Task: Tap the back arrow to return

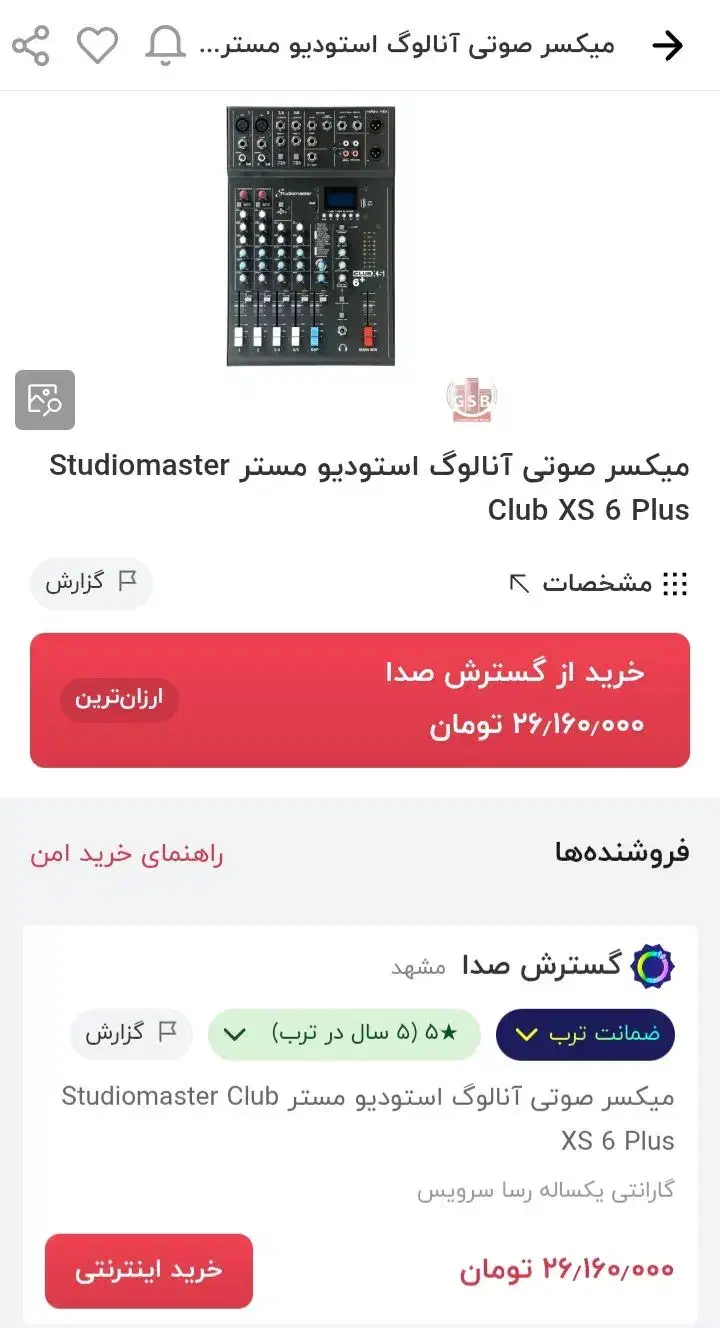Action: pos(668,45)
